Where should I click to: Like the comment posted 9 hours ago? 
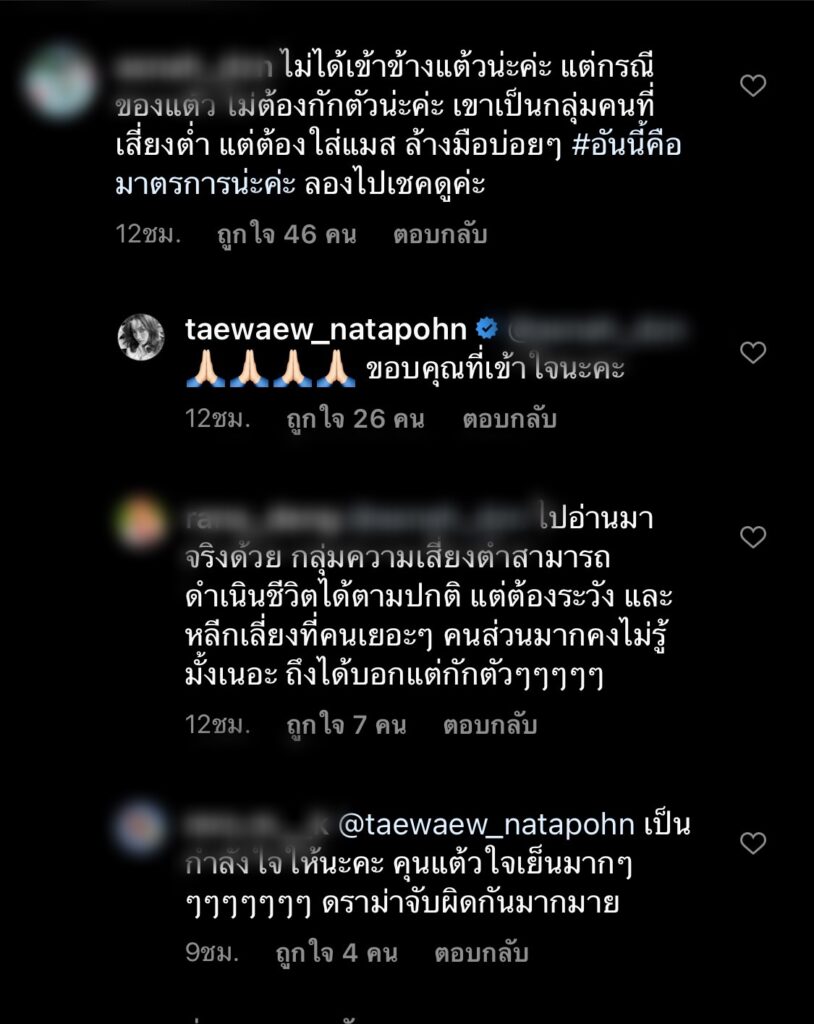pyautogui.click(x=752, y=843)
